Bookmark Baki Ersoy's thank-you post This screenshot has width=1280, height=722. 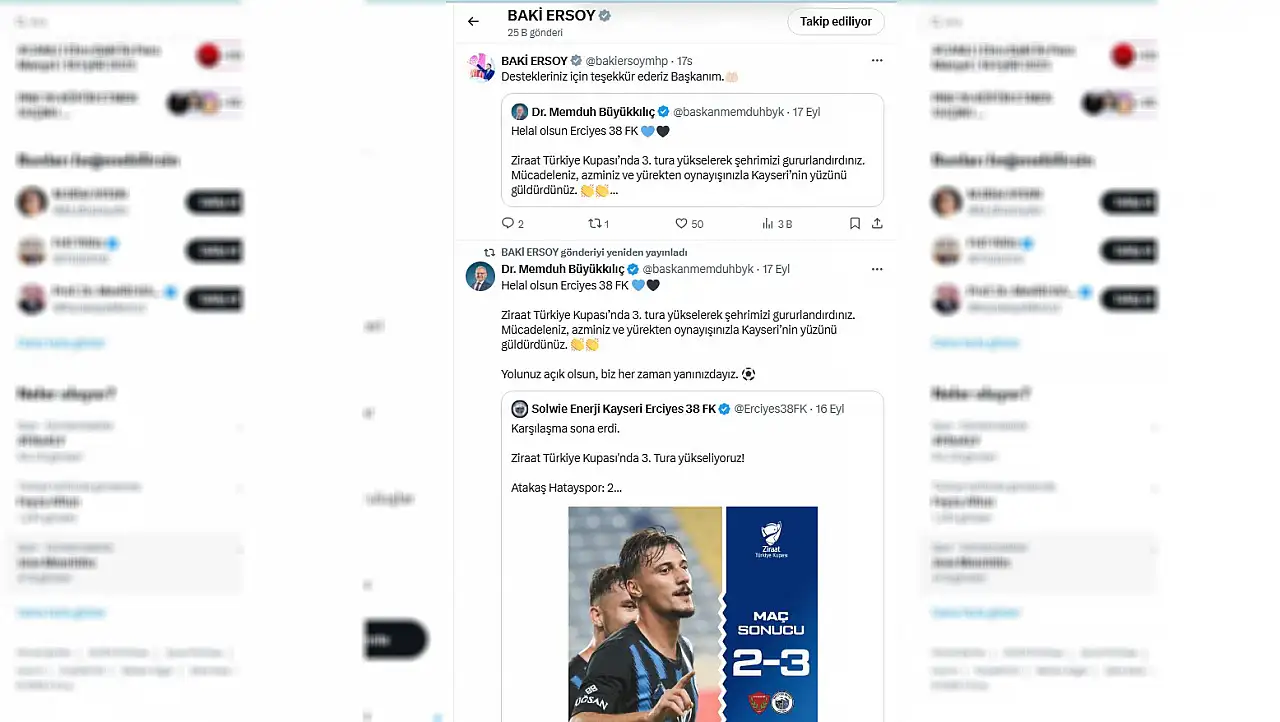(855, 224)
